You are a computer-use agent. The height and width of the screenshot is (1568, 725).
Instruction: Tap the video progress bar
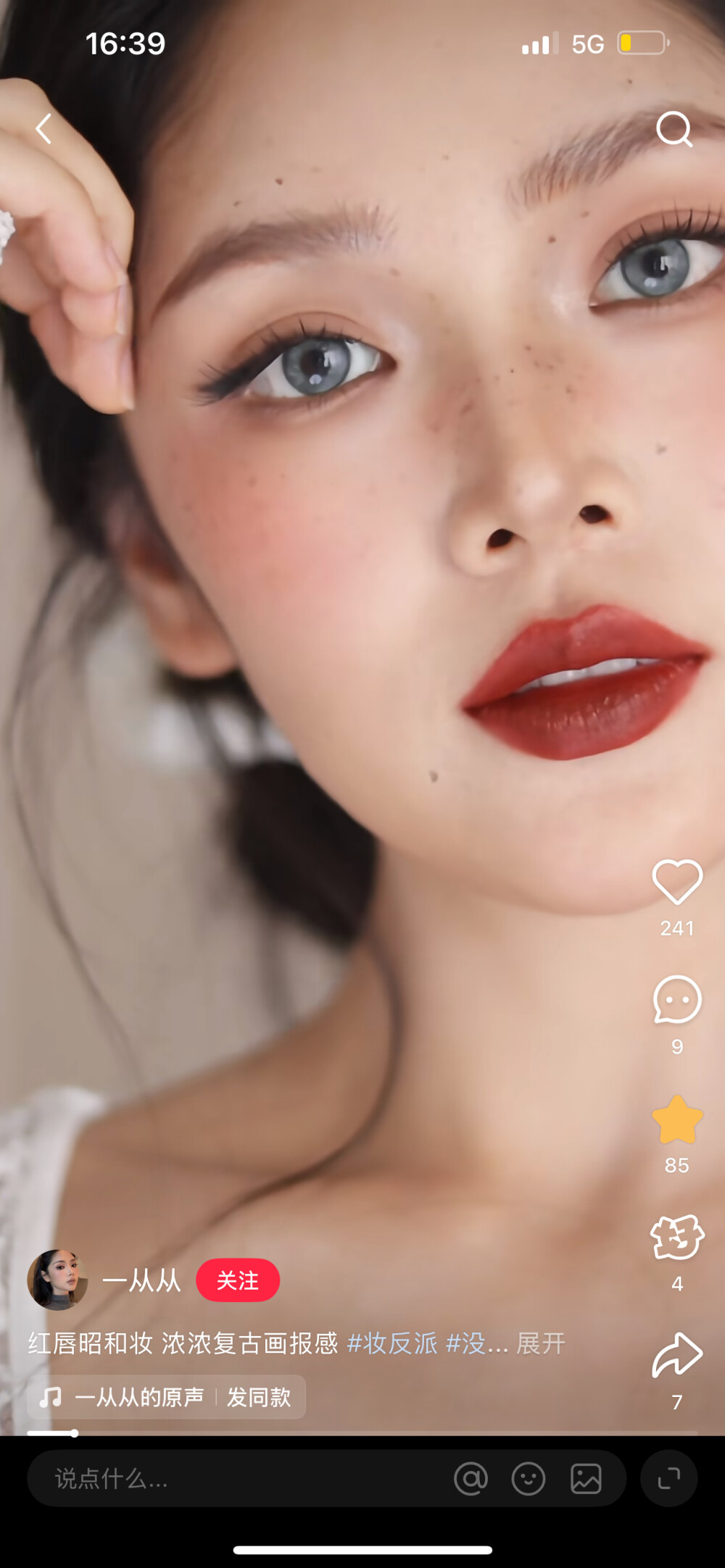(362, 1433)
